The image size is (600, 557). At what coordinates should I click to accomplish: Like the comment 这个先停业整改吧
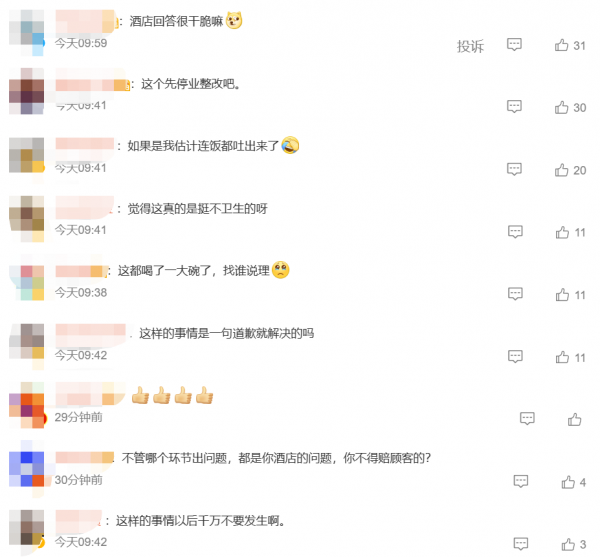(562, 107)
